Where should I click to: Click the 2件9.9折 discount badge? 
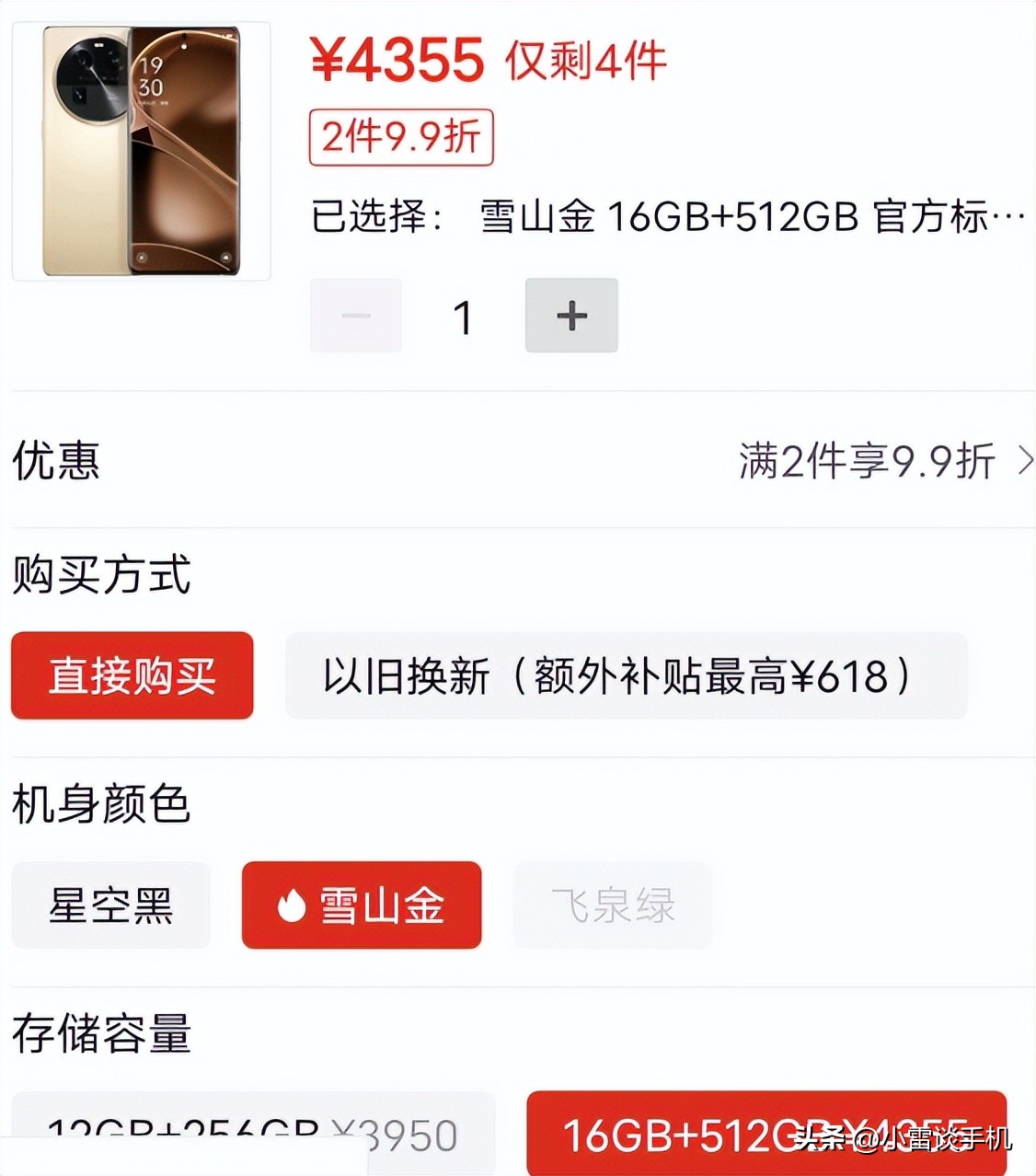click(x=401, y=138)
